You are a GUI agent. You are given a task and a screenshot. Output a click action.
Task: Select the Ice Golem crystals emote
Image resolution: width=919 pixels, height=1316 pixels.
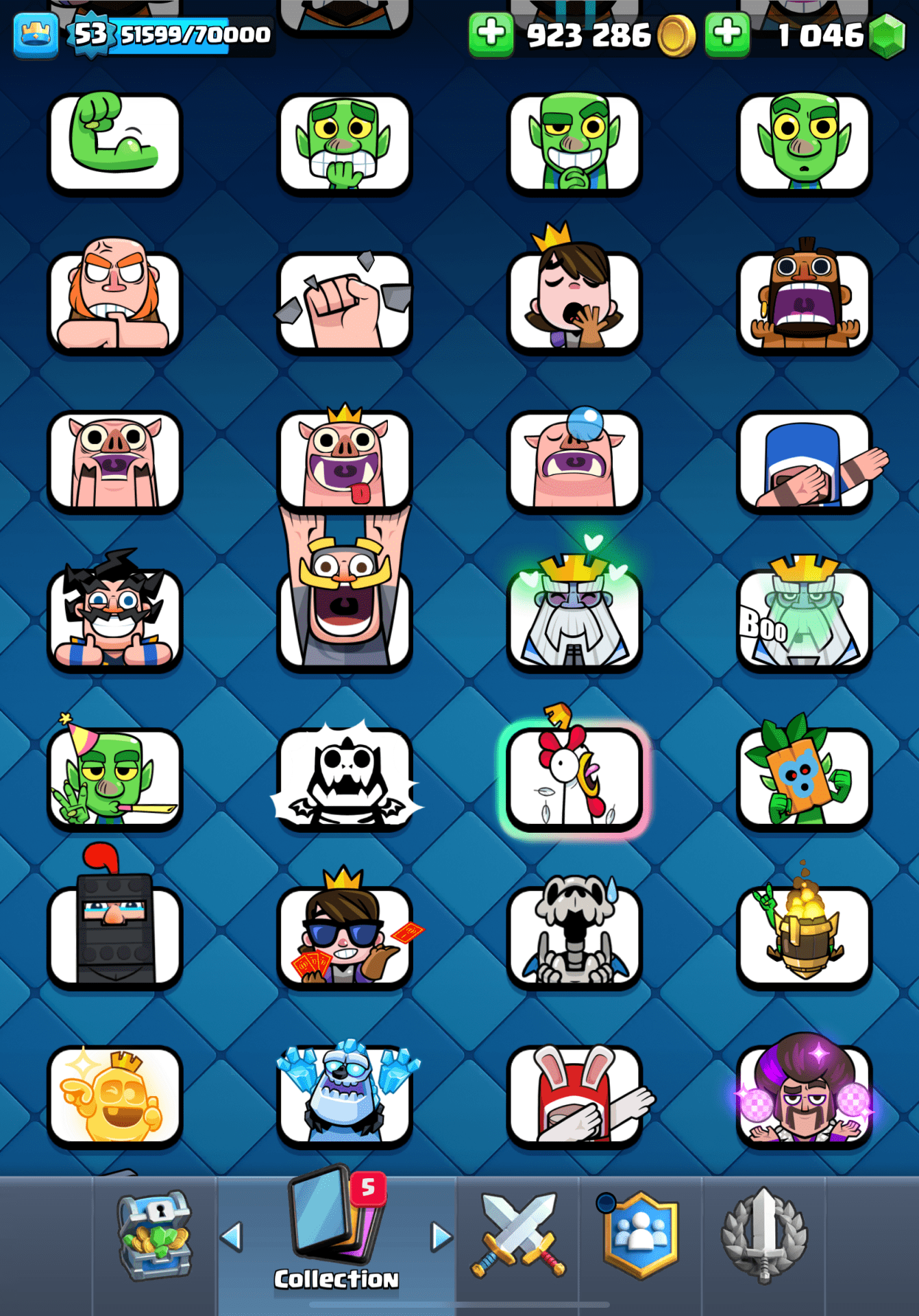click(345, 1094)
